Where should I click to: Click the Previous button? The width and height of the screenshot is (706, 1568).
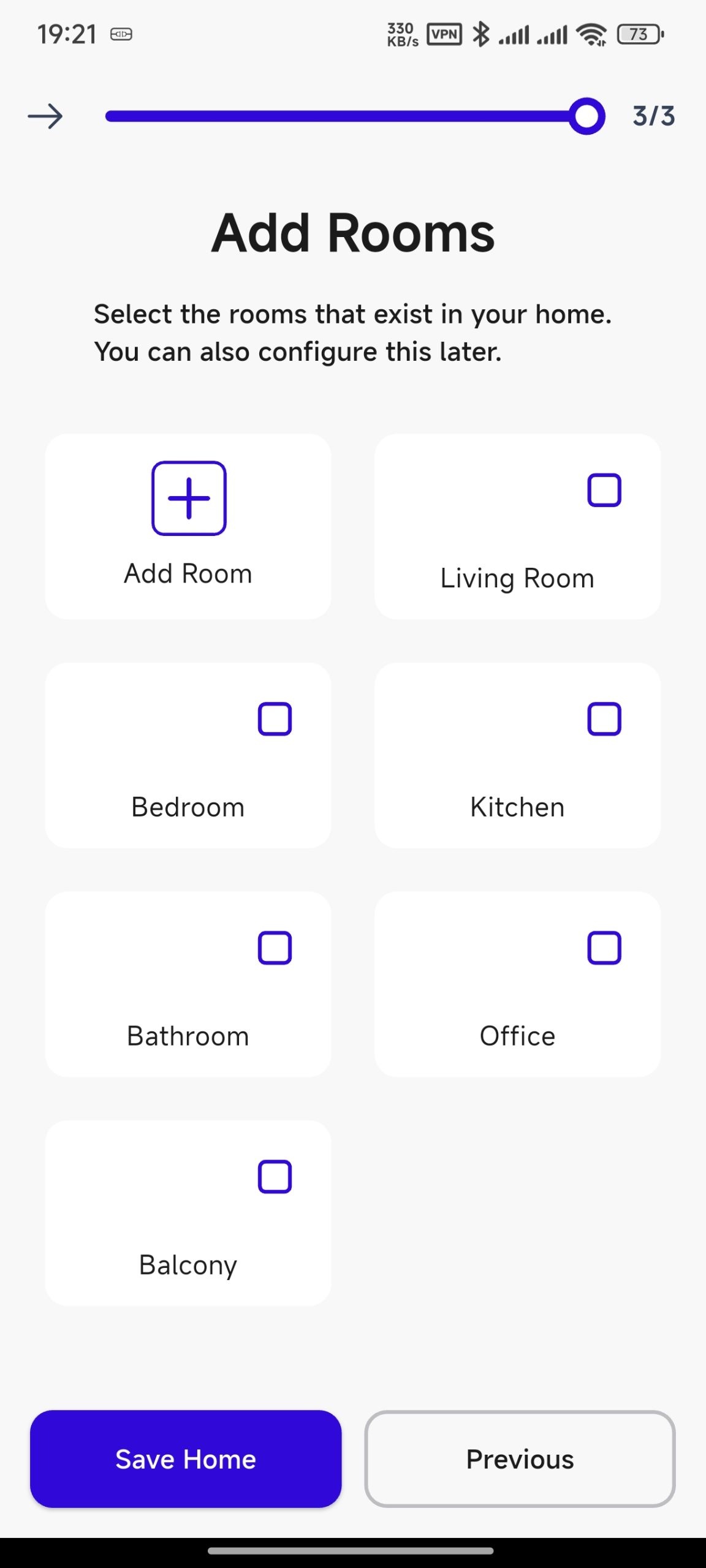coord(519,1460)
